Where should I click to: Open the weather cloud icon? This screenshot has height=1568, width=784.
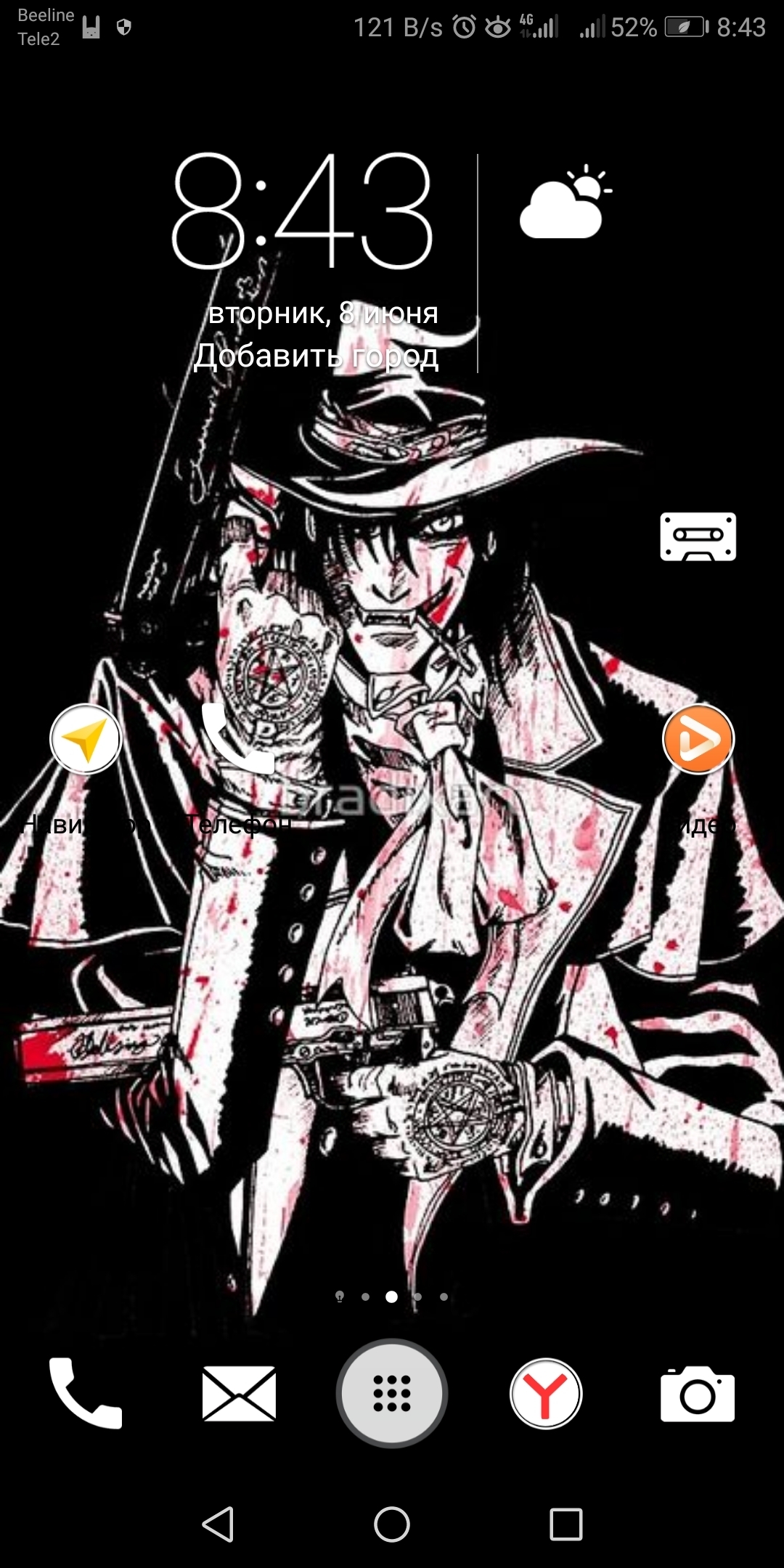(x=566, y=203)
